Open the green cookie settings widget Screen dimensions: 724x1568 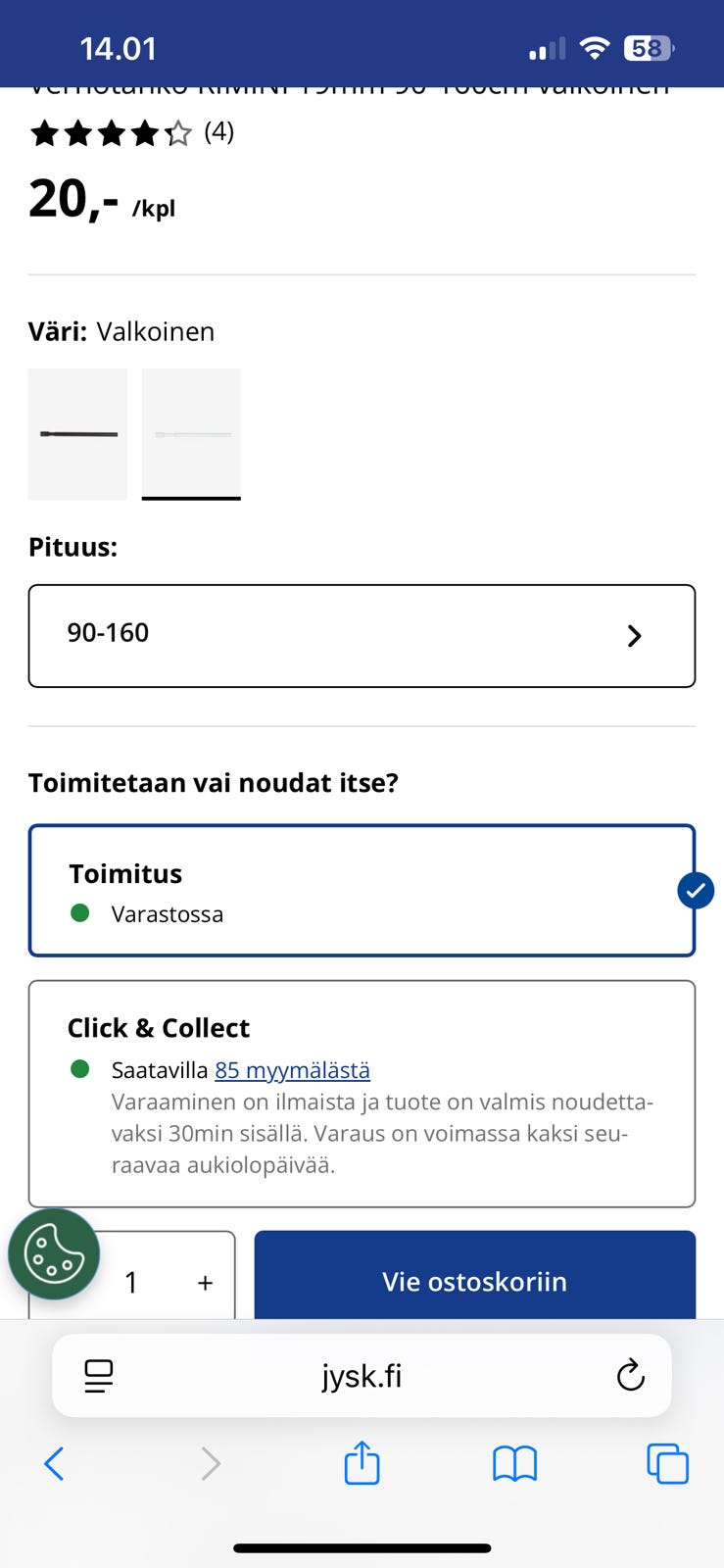(x=54, y=1253)
